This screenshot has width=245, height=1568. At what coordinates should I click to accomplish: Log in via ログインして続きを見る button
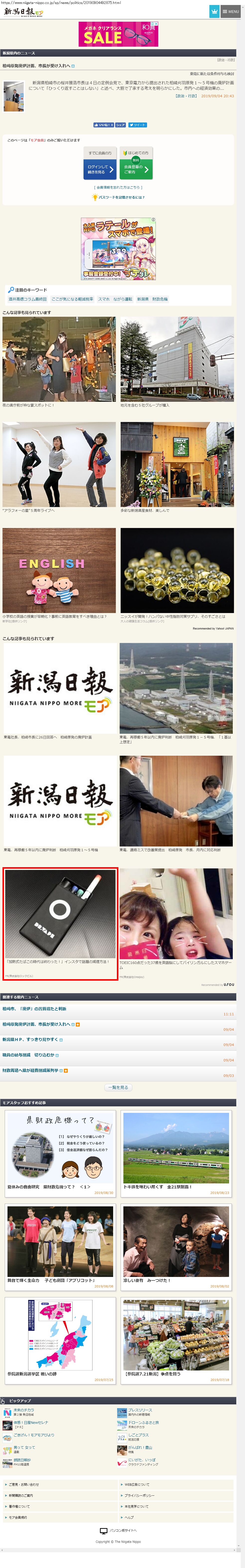pos(100,169)
